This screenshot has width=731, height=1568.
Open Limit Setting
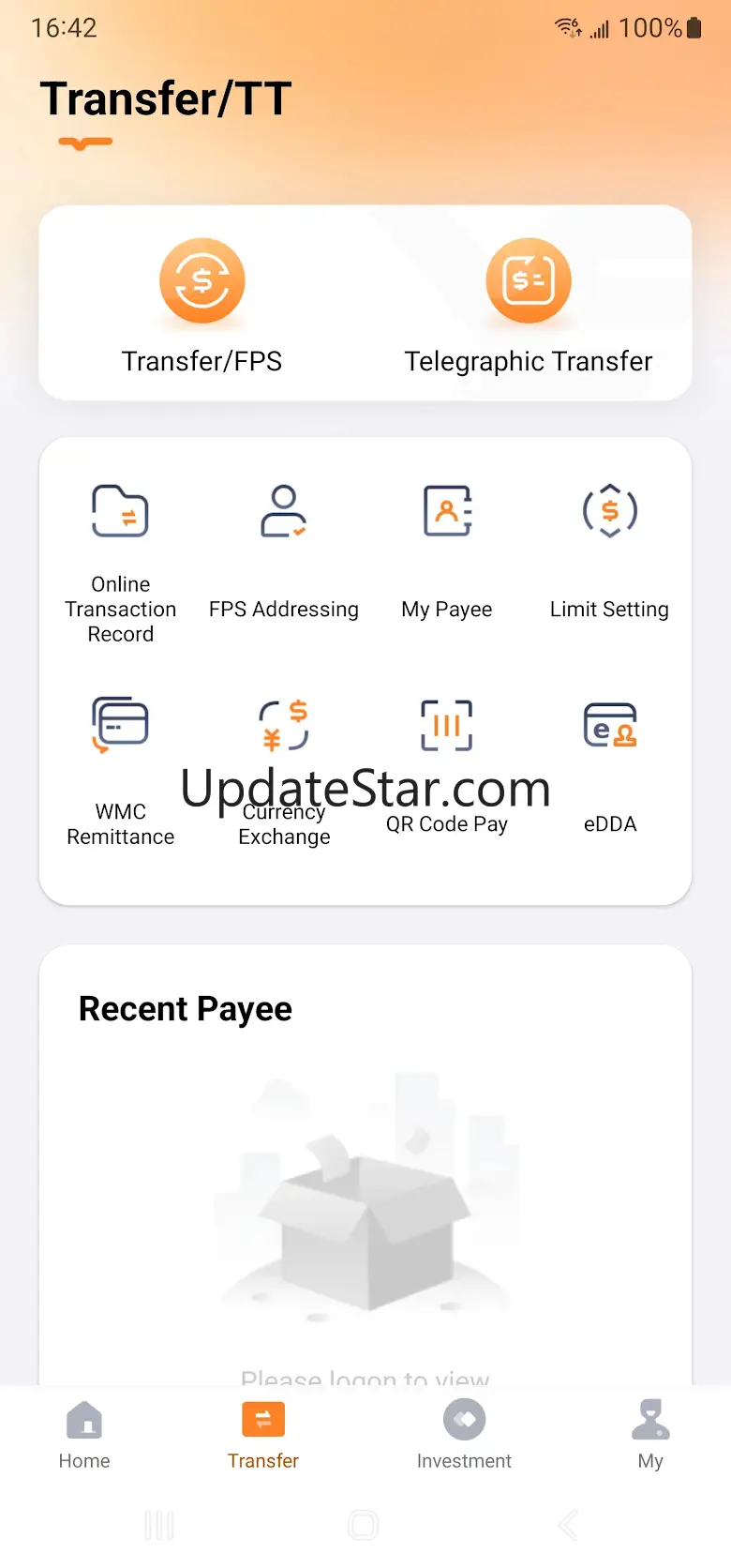coord(609,551)
